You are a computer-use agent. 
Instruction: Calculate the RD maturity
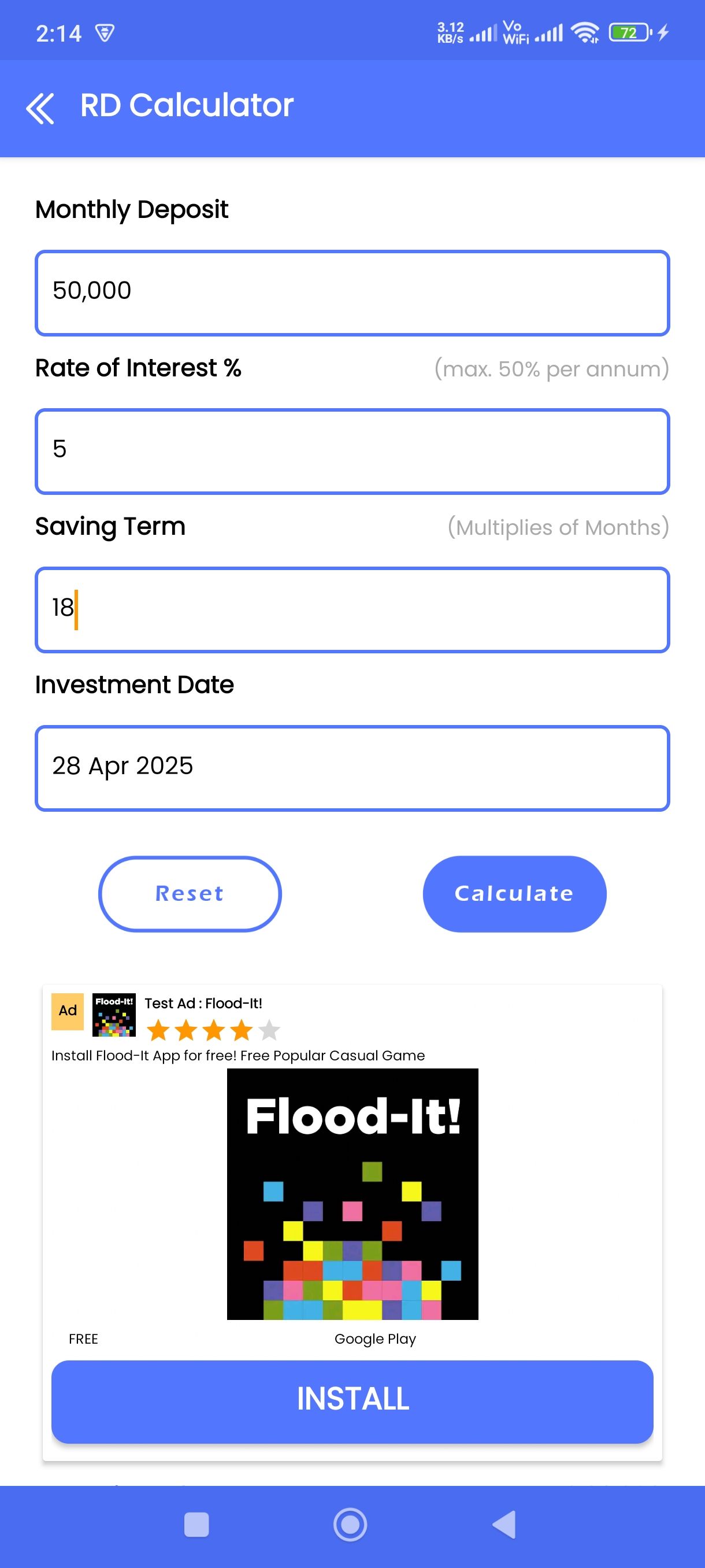[x=515, y=894]
